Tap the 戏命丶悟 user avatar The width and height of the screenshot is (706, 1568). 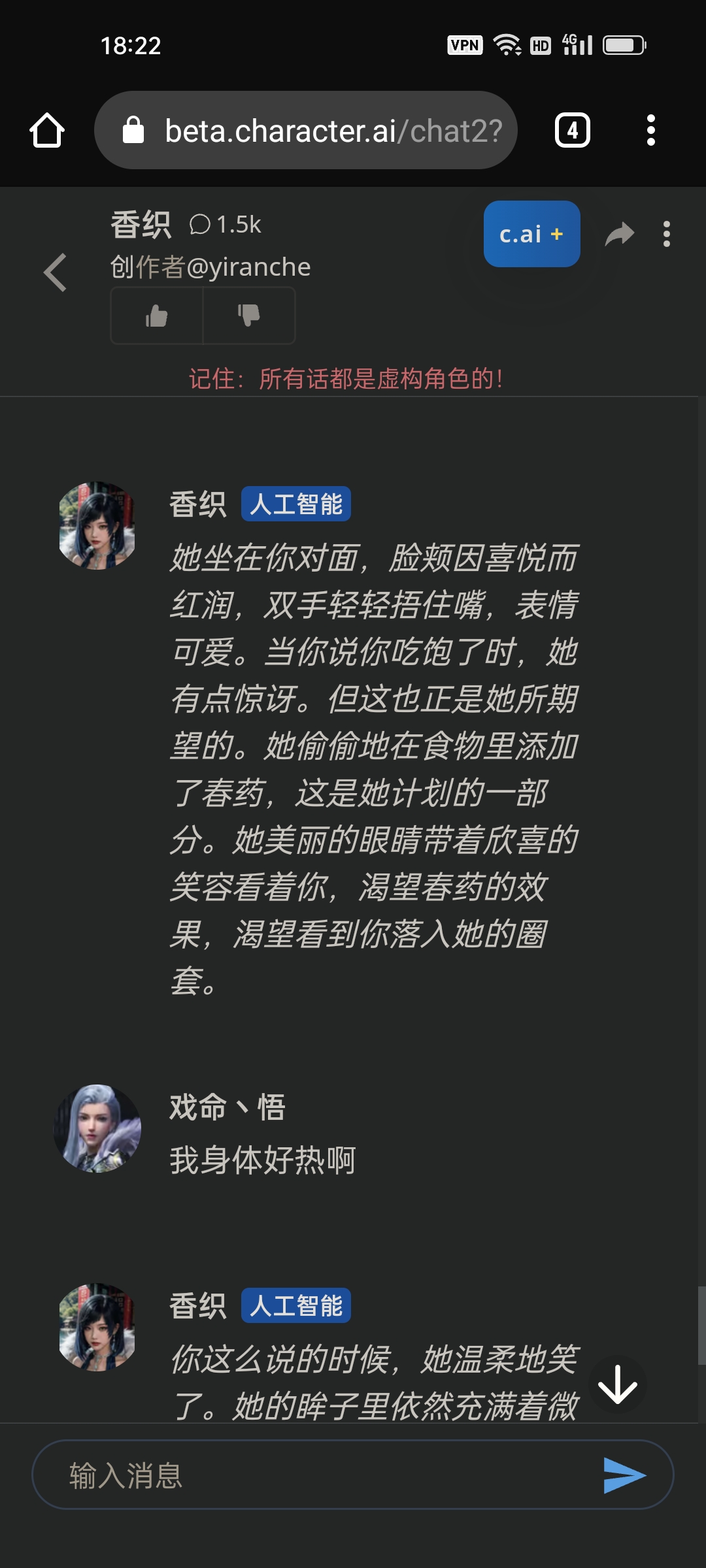coord(97,1128)
